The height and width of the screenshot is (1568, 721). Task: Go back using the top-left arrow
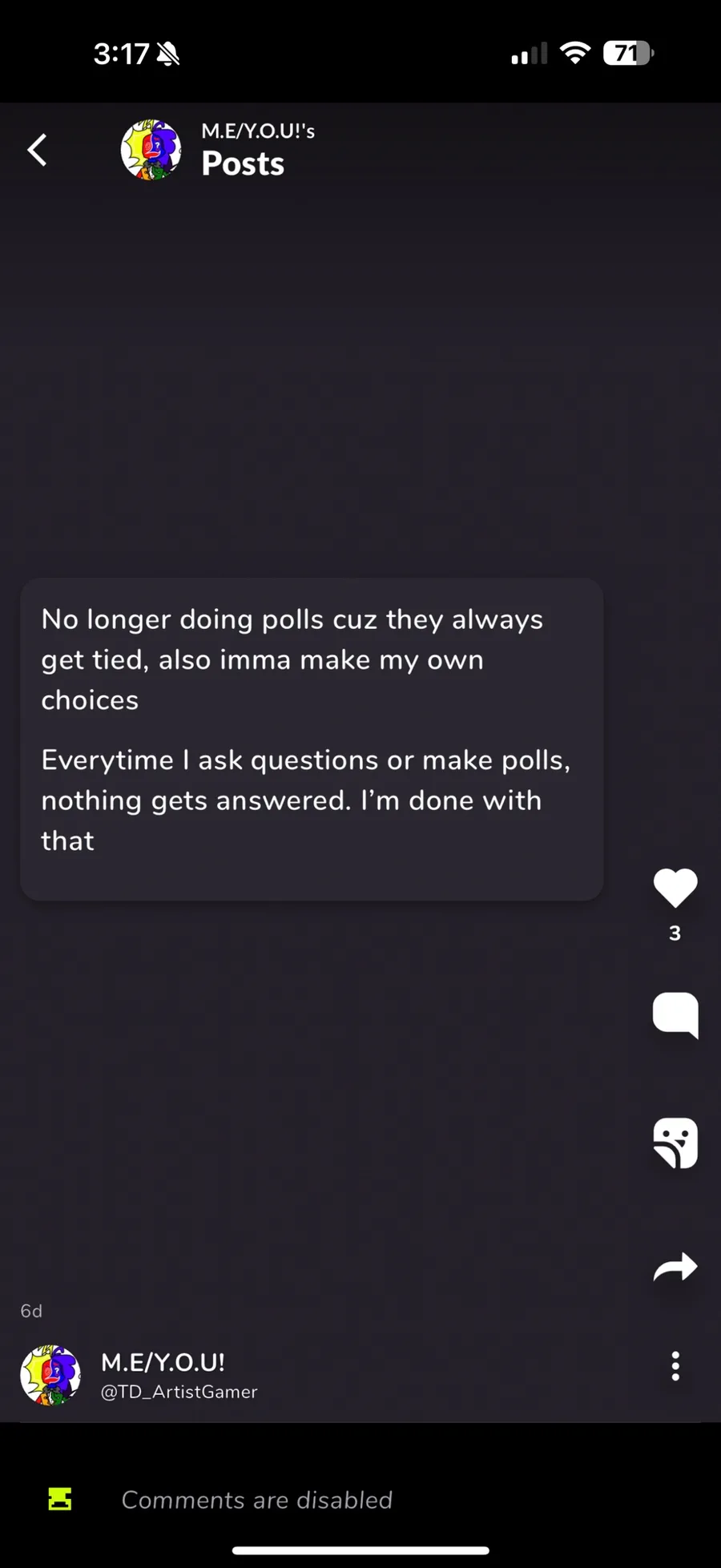[x=37, y=150]
